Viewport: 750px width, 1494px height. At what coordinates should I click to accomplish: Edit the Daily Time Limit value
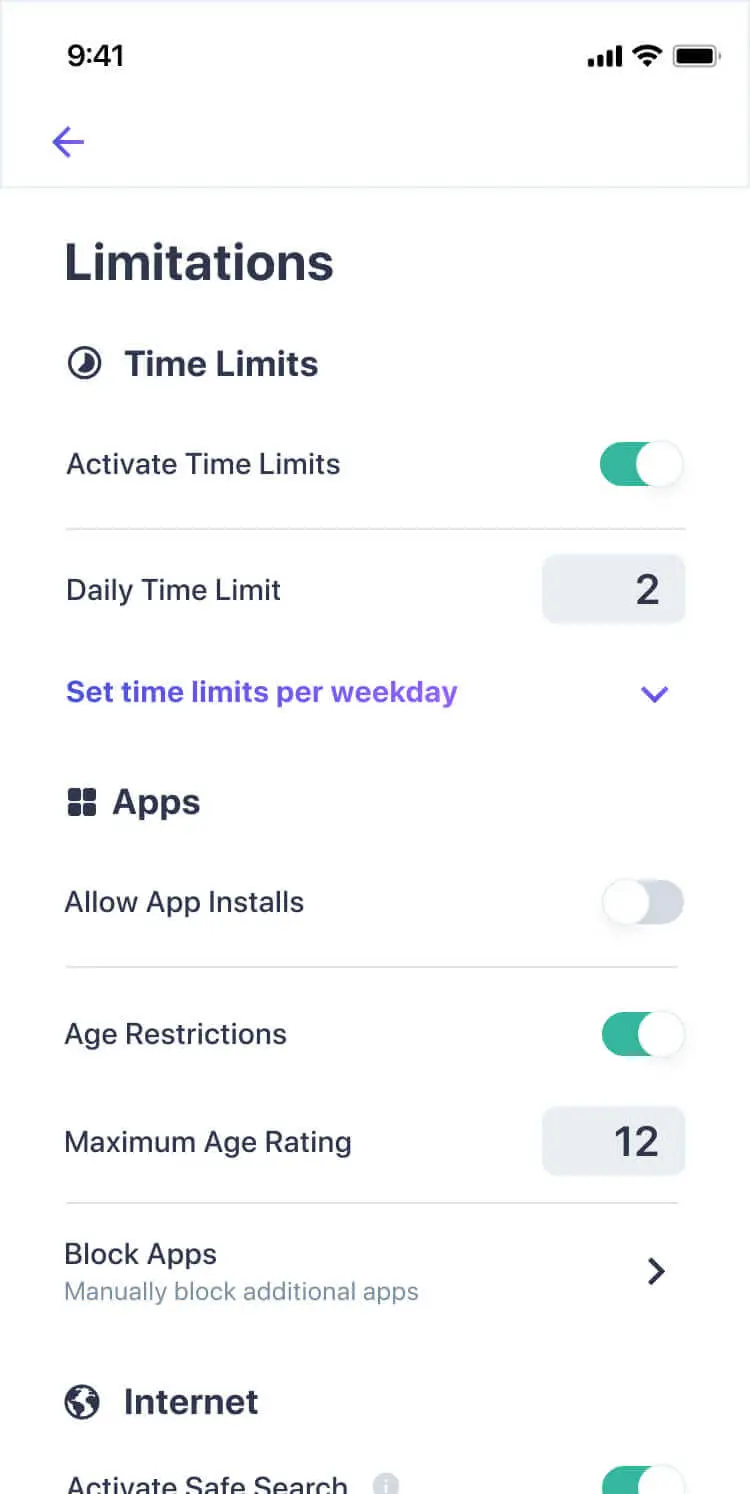click(613, 590)
